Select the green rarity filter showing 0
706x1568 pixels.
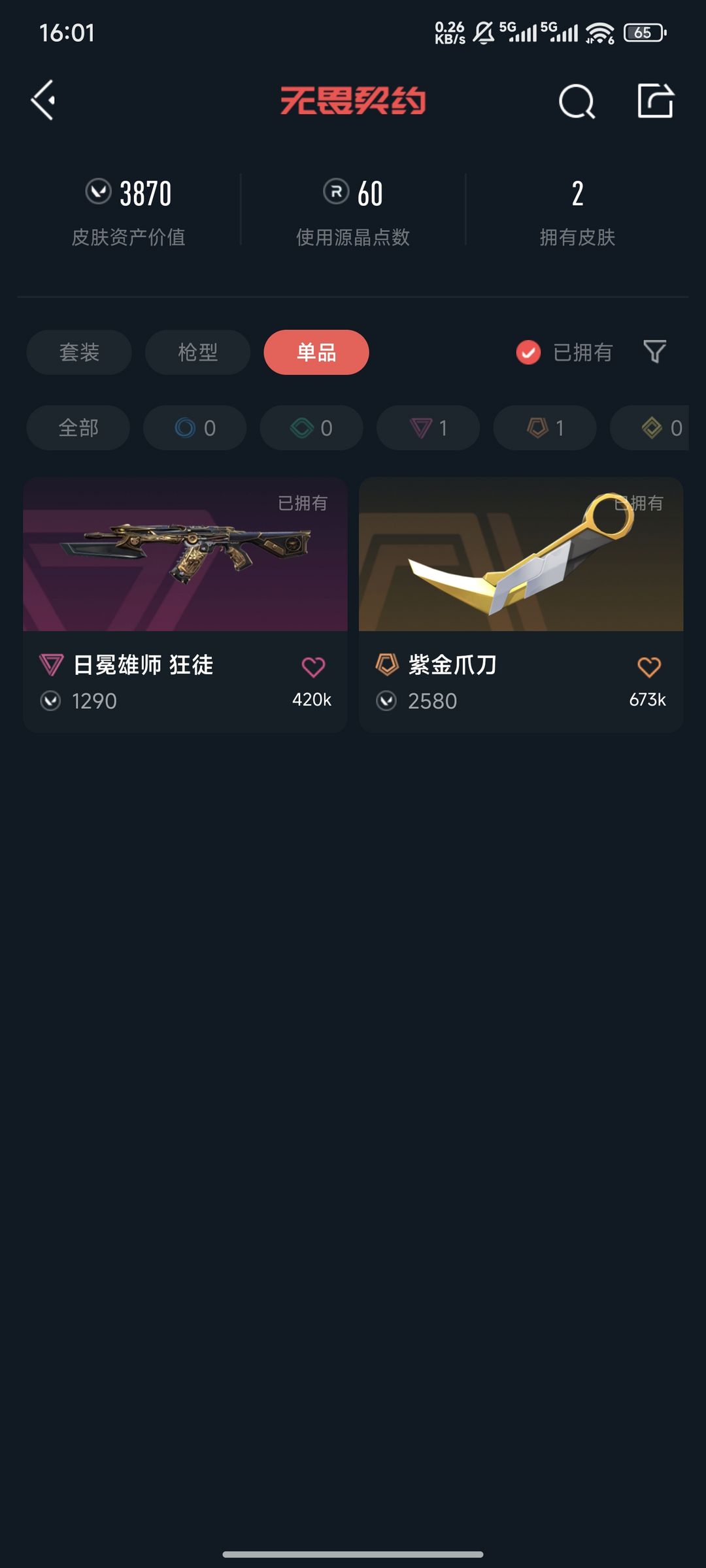click(311, 428)
